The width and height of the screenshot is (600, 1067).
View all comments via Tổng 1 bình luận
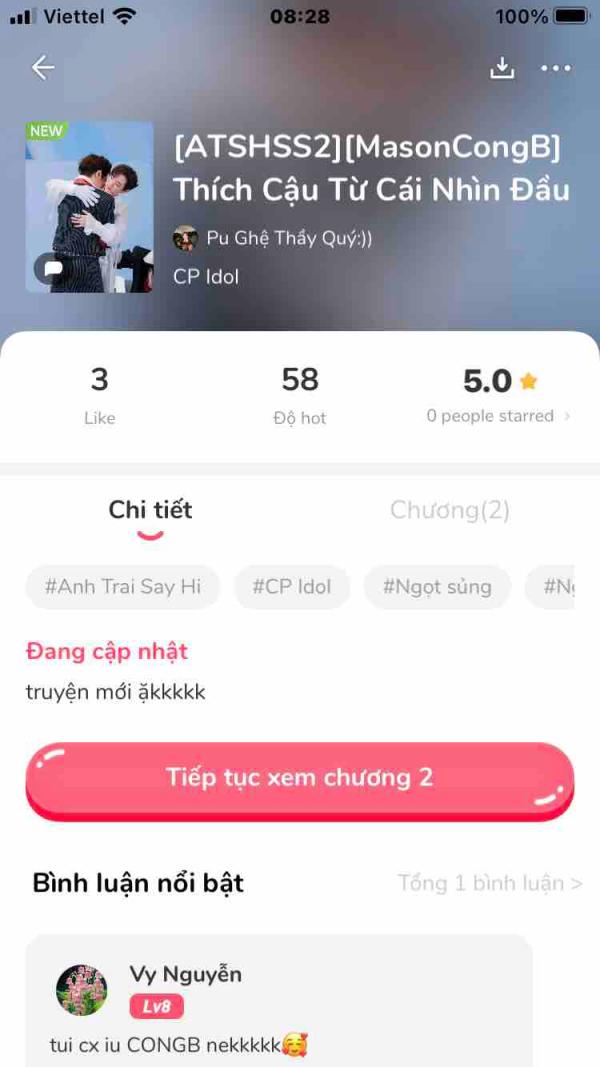pyautogui.click(x=489, y=883)
